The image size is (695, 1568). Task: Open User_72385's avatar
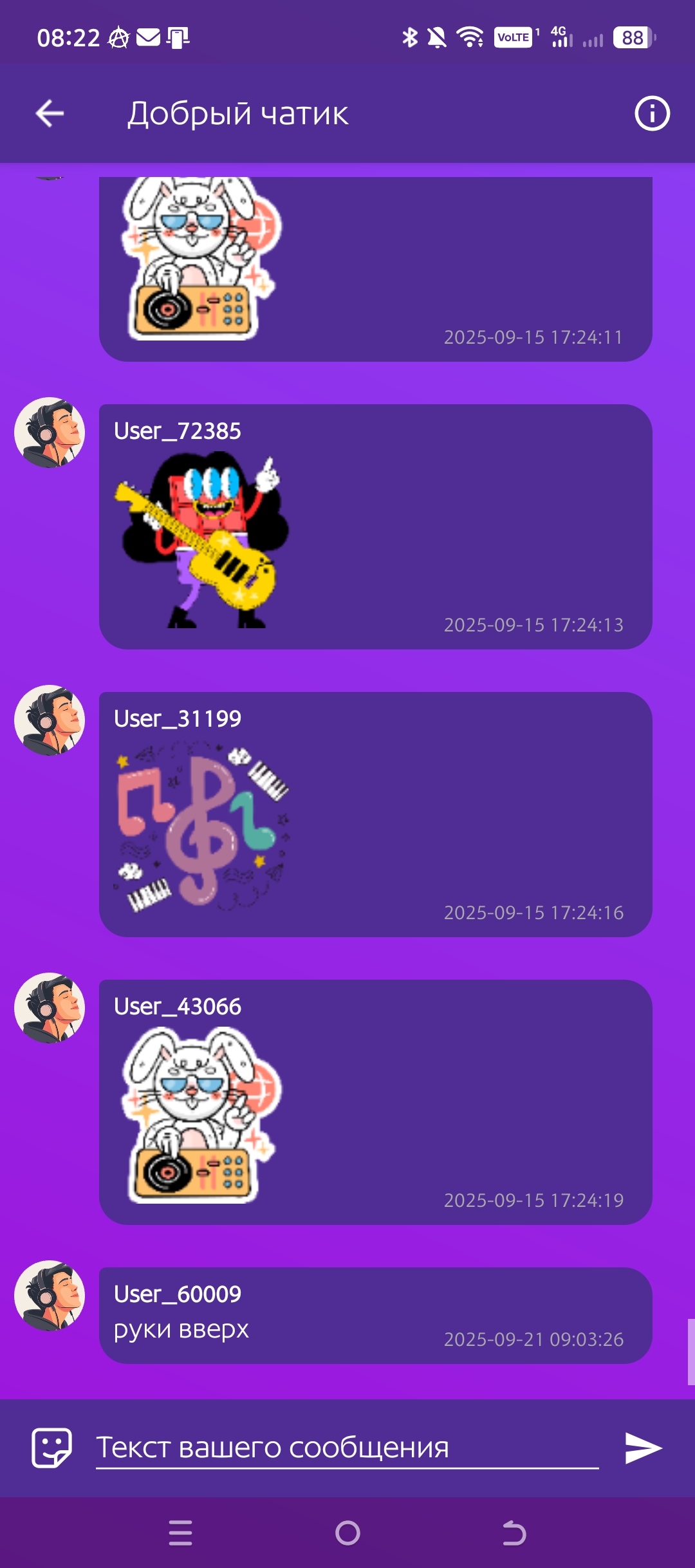pos(50,433)
